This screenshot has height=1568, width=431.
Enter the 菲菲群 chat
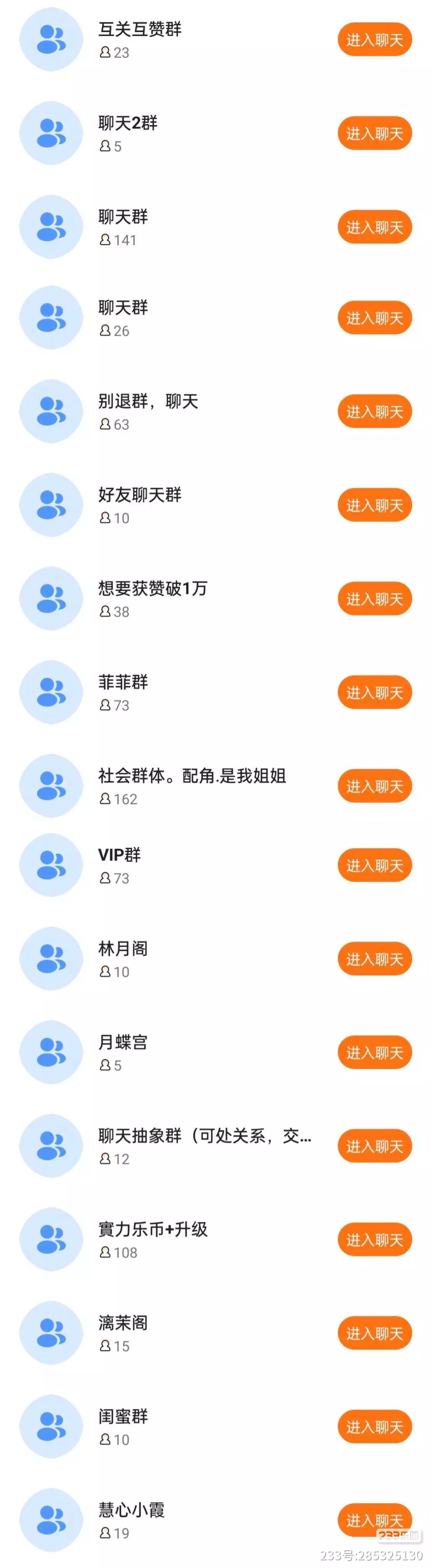point(374,693)
